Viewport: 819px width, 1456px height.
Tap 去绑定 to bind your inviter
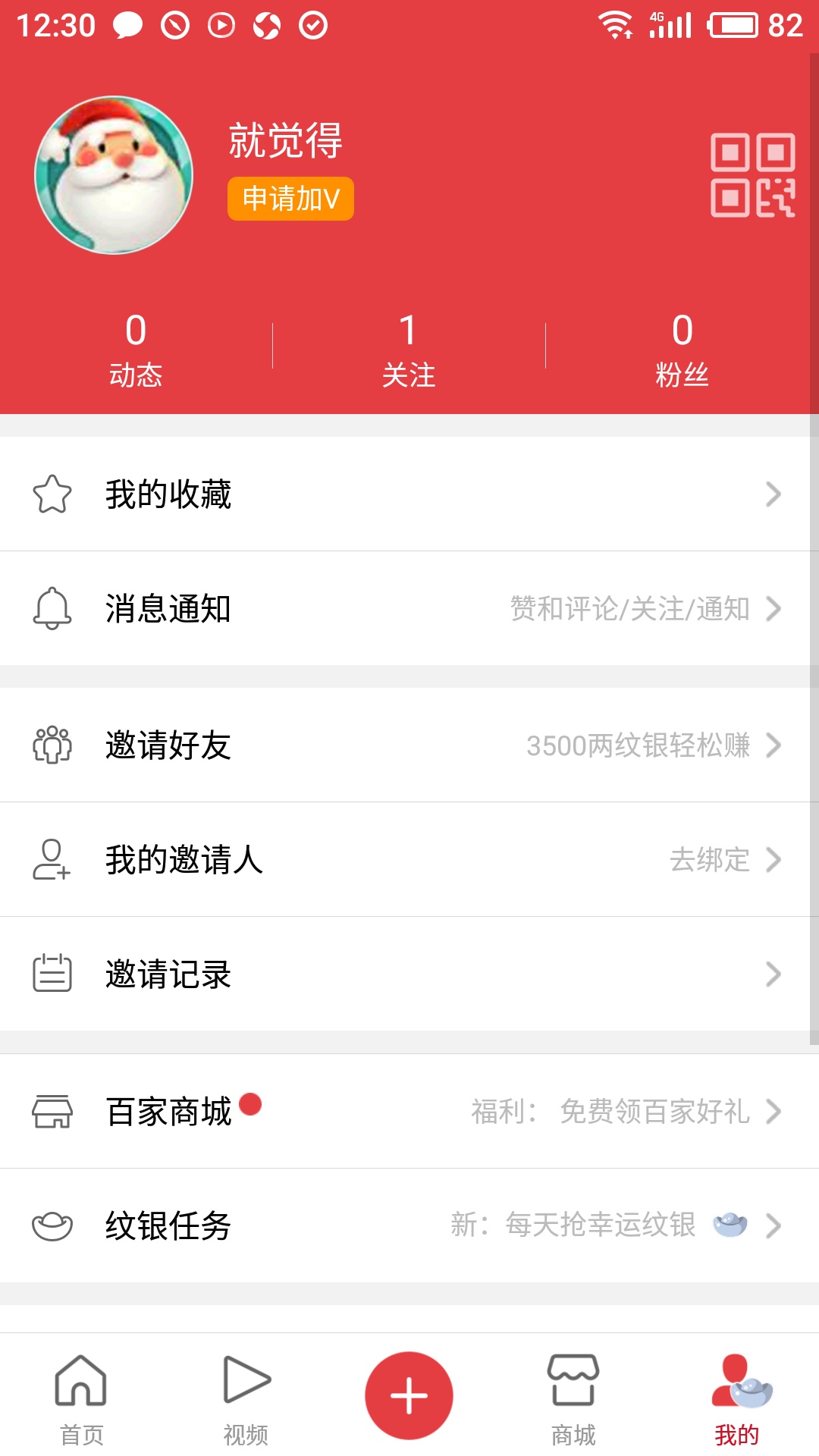pos(706,861)
